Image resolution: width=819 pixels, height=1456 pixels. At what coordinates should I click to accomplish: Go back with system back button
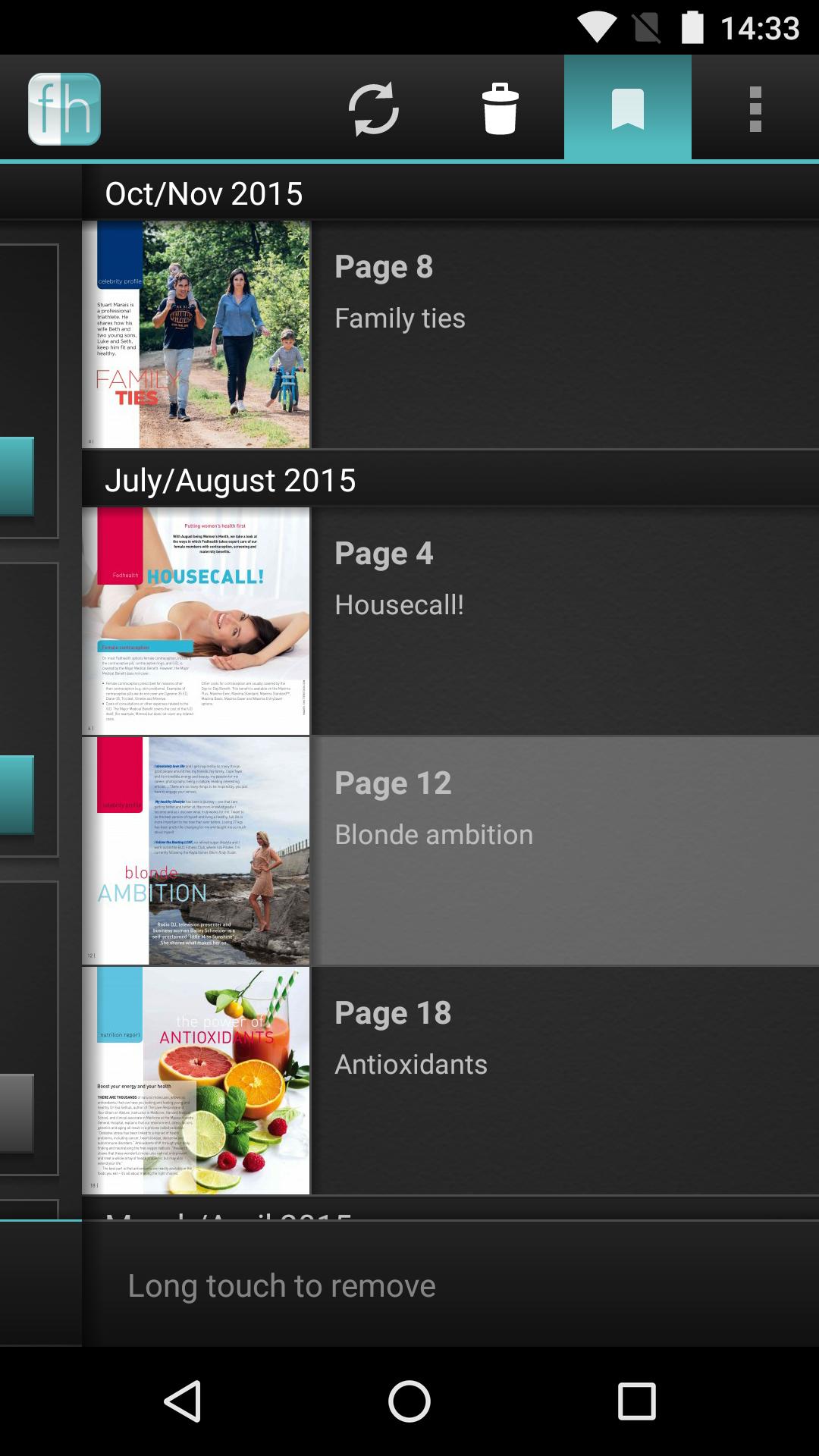(x=183, y=1401)
